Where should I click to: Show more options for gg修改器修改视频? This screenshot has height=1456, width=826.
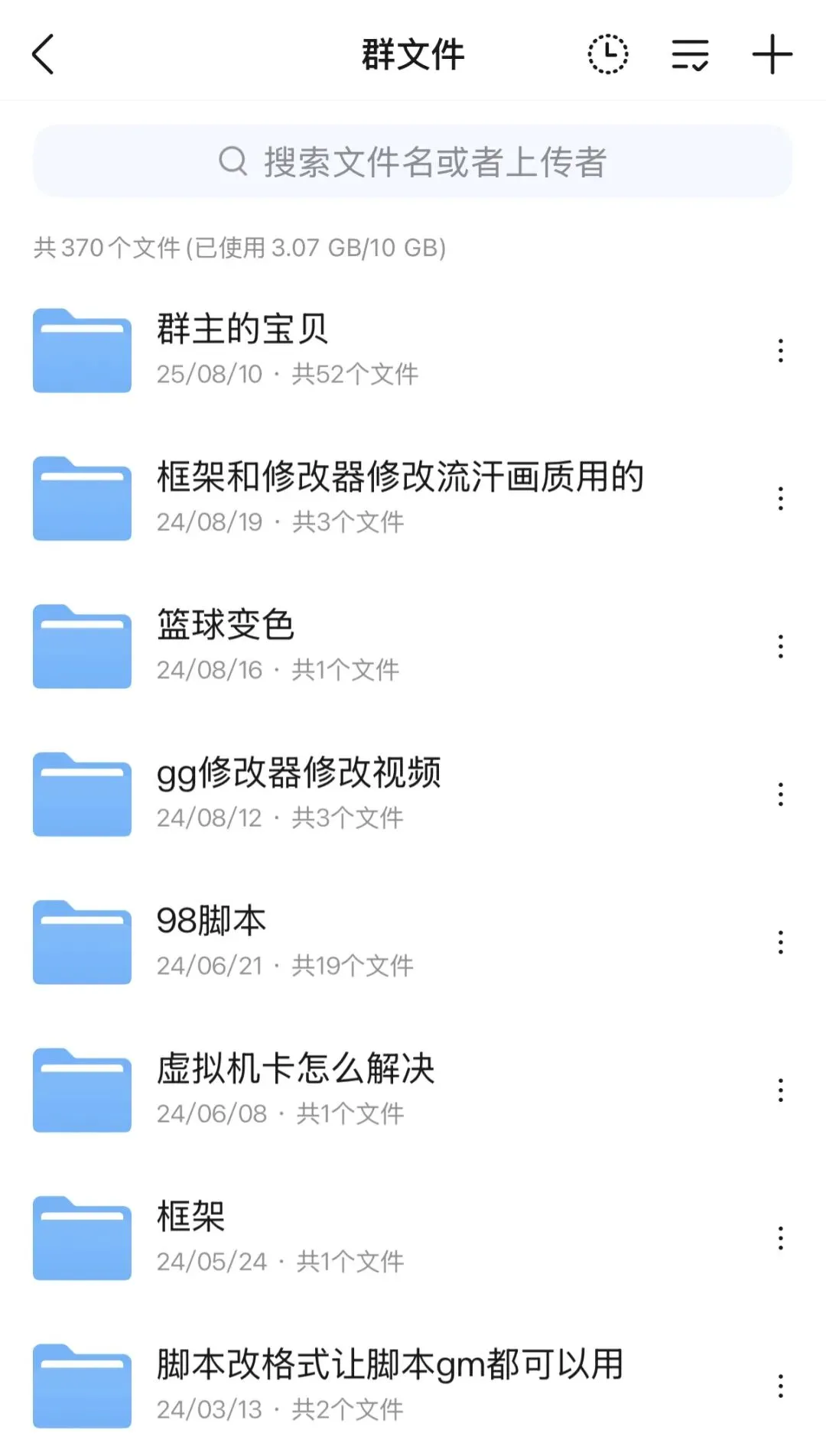780,795
